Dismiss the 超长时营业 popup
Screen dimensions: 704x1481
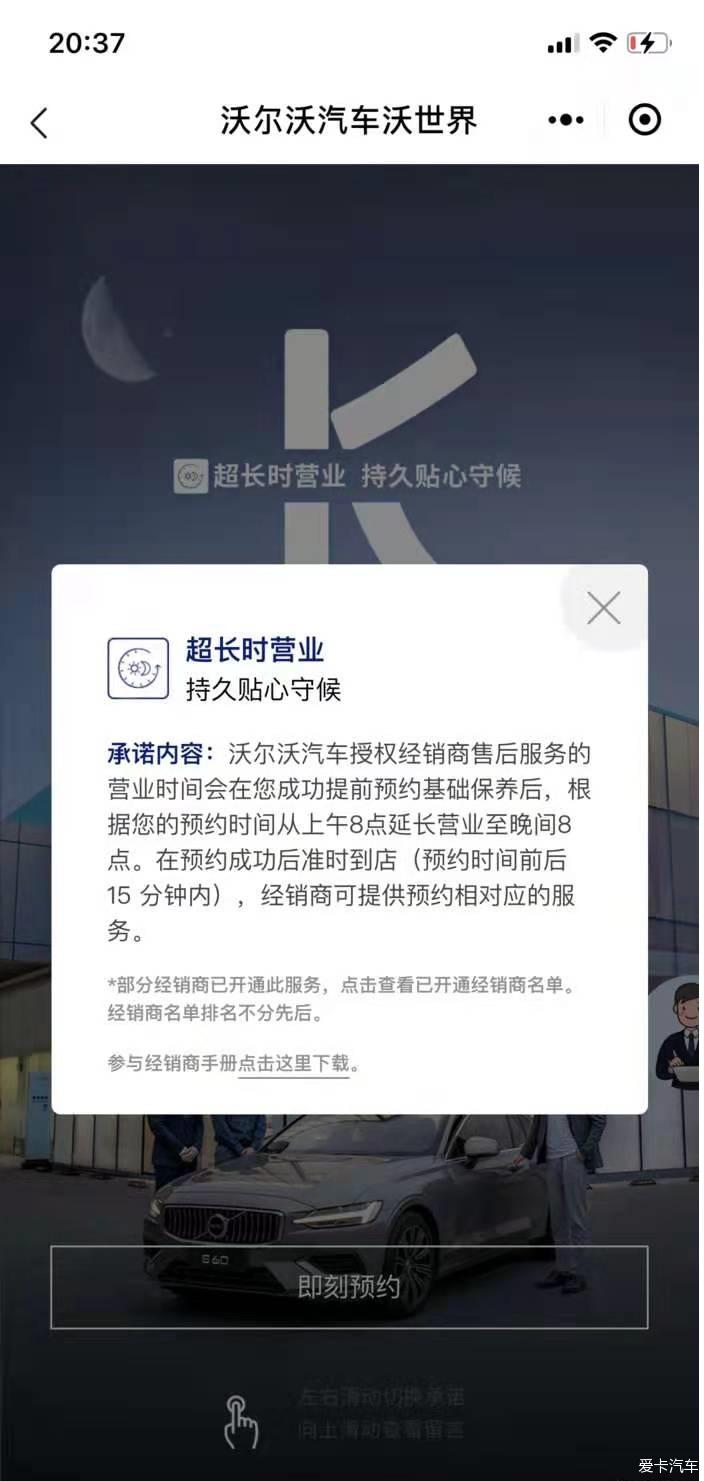[x=603, y=608]
